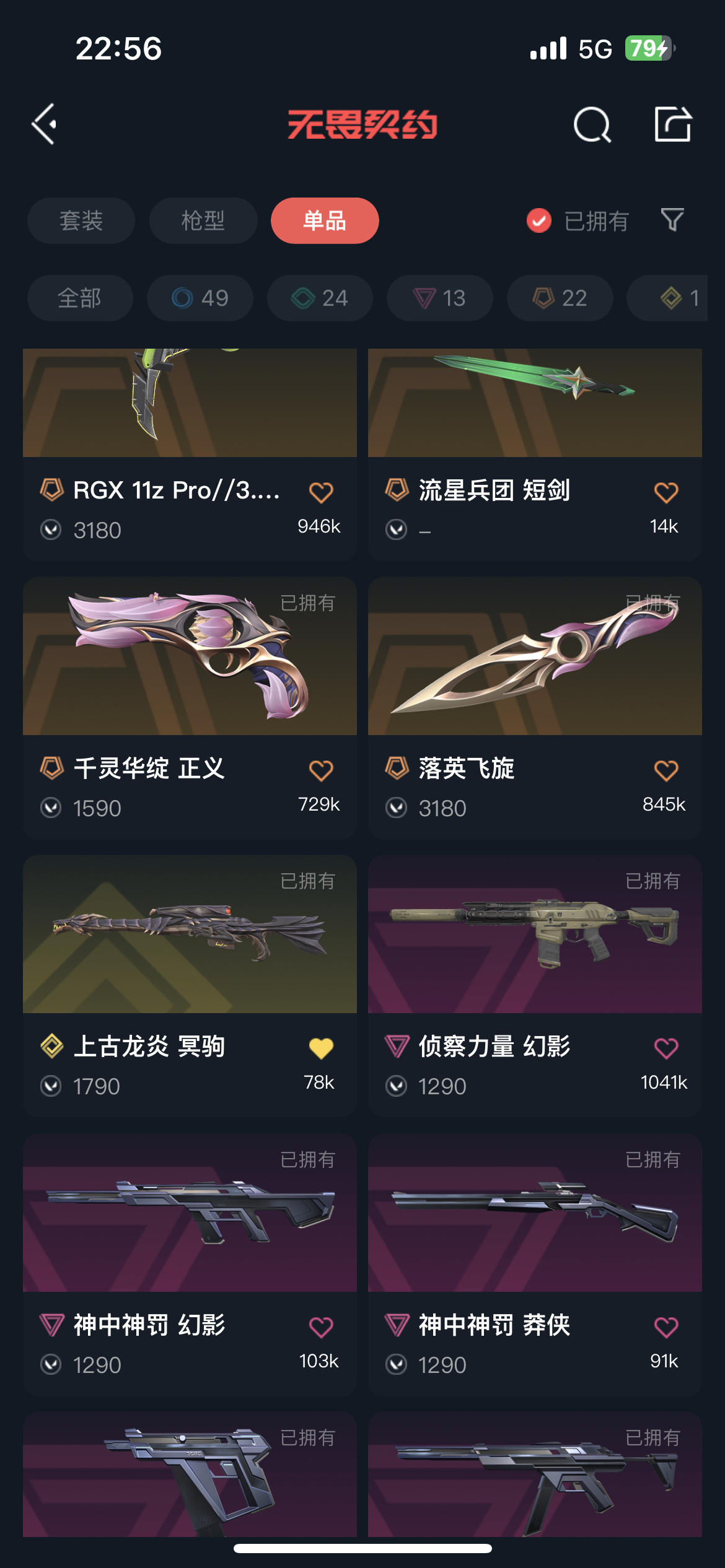Filter by the tier chip showing 22
The height and width of the screenshot is (1568, 725).
click(x=560, y=298)
